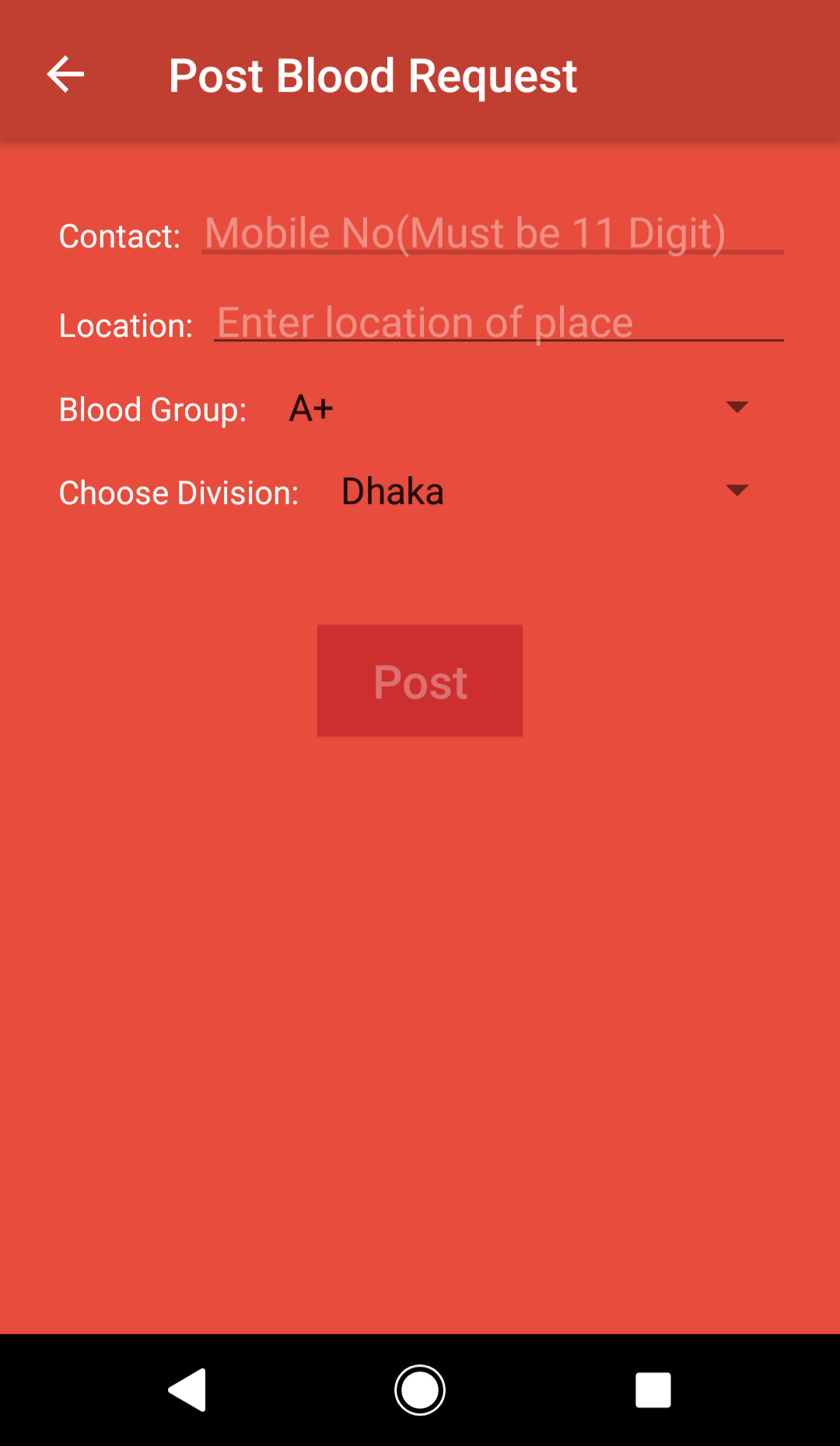
Task: Tap the back arrow to exit Post Blood Request
Action: pyautogui.click(x=65, y=74)
